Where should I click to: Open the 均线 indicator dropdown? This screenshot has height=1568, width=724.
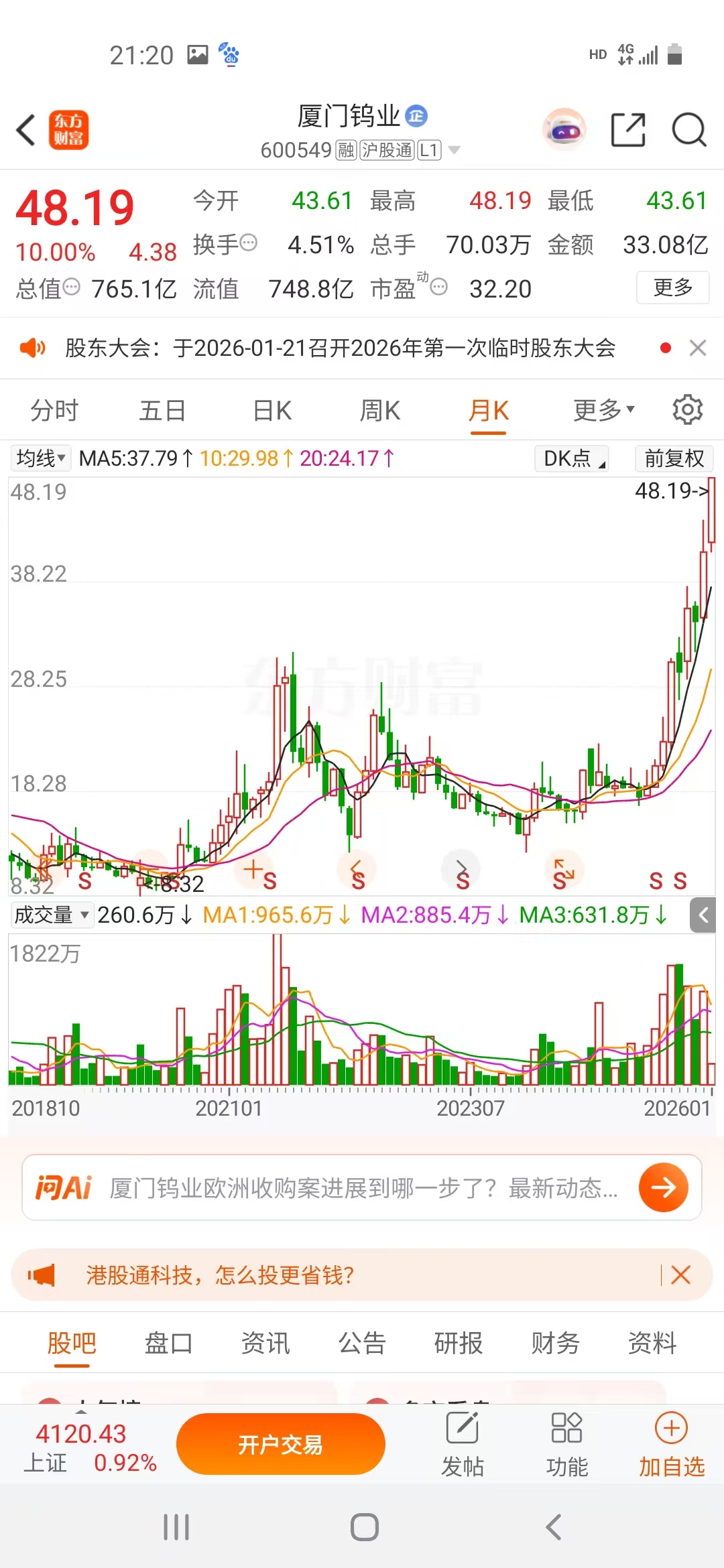pos(40,458)
